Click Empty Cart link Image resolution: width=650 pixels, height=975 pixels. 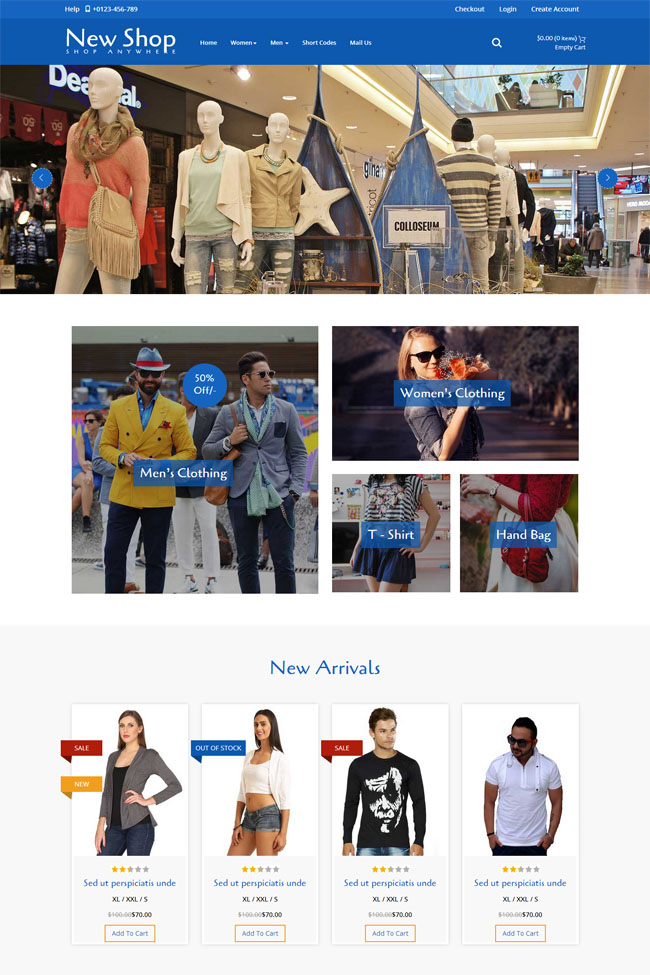[x=570, y=48]
